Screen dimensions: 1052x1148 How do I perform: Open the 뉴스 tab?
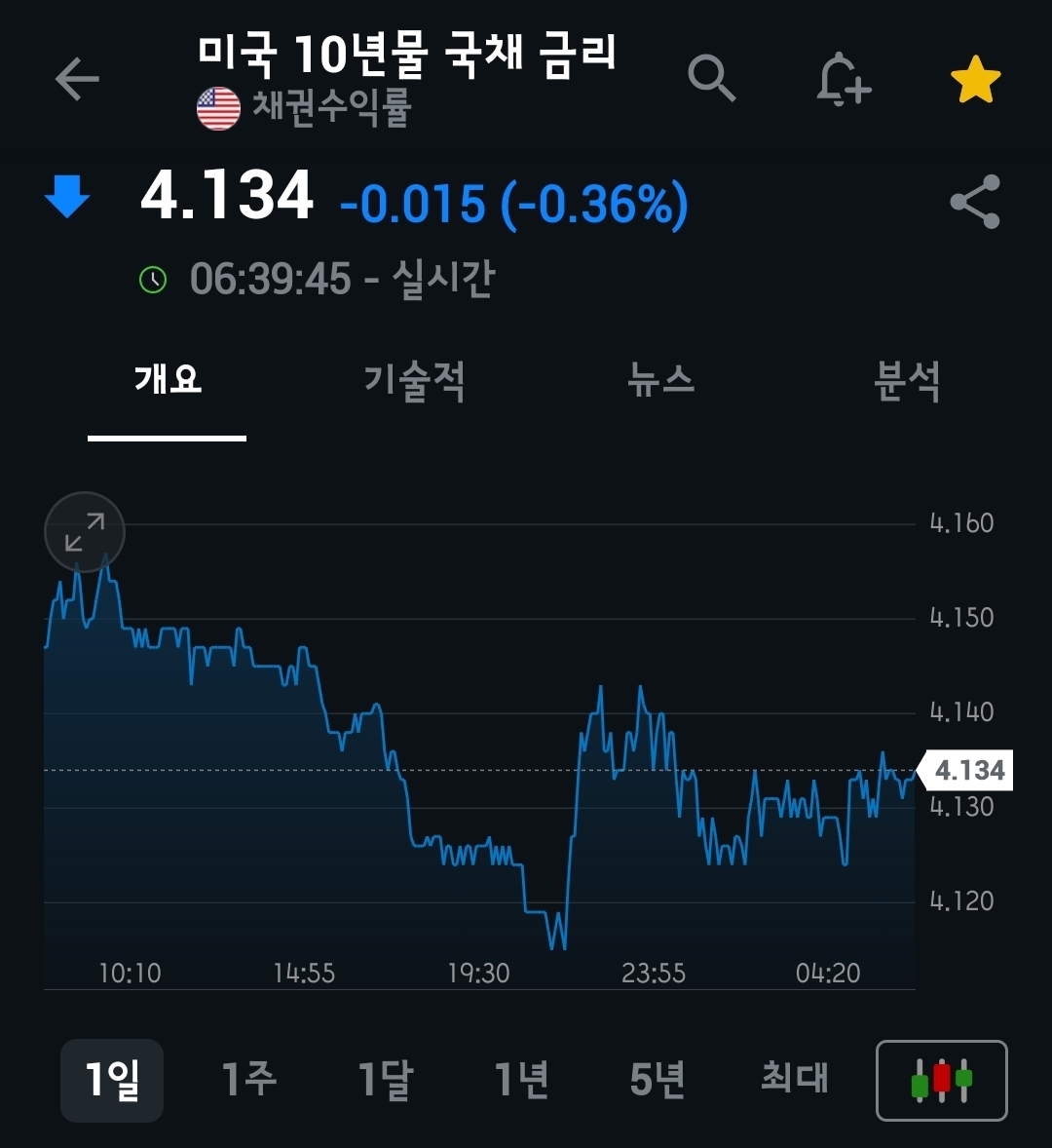point(660,379)
